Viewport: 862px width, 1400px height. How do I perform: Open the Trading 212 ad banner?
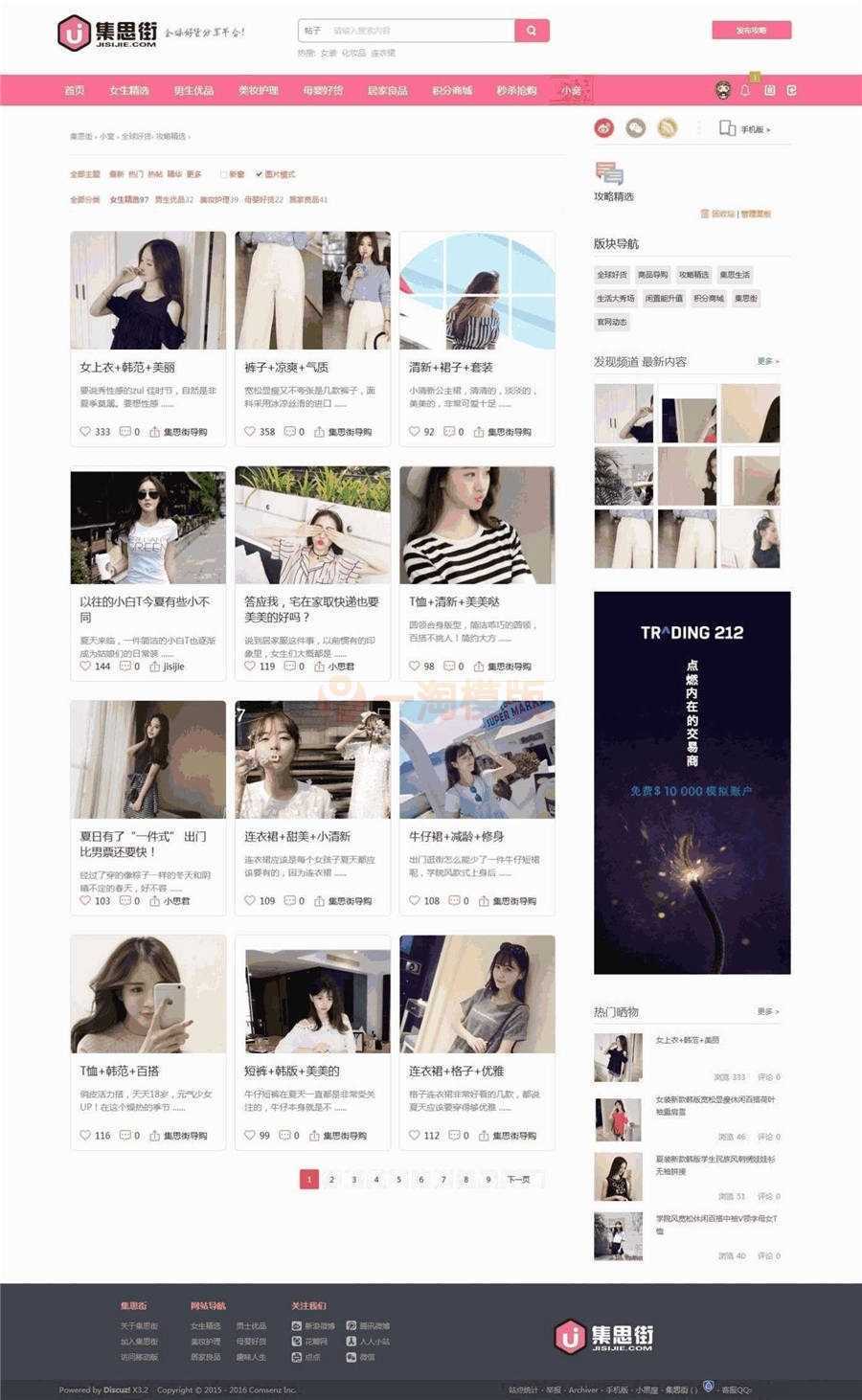[692, 782]
